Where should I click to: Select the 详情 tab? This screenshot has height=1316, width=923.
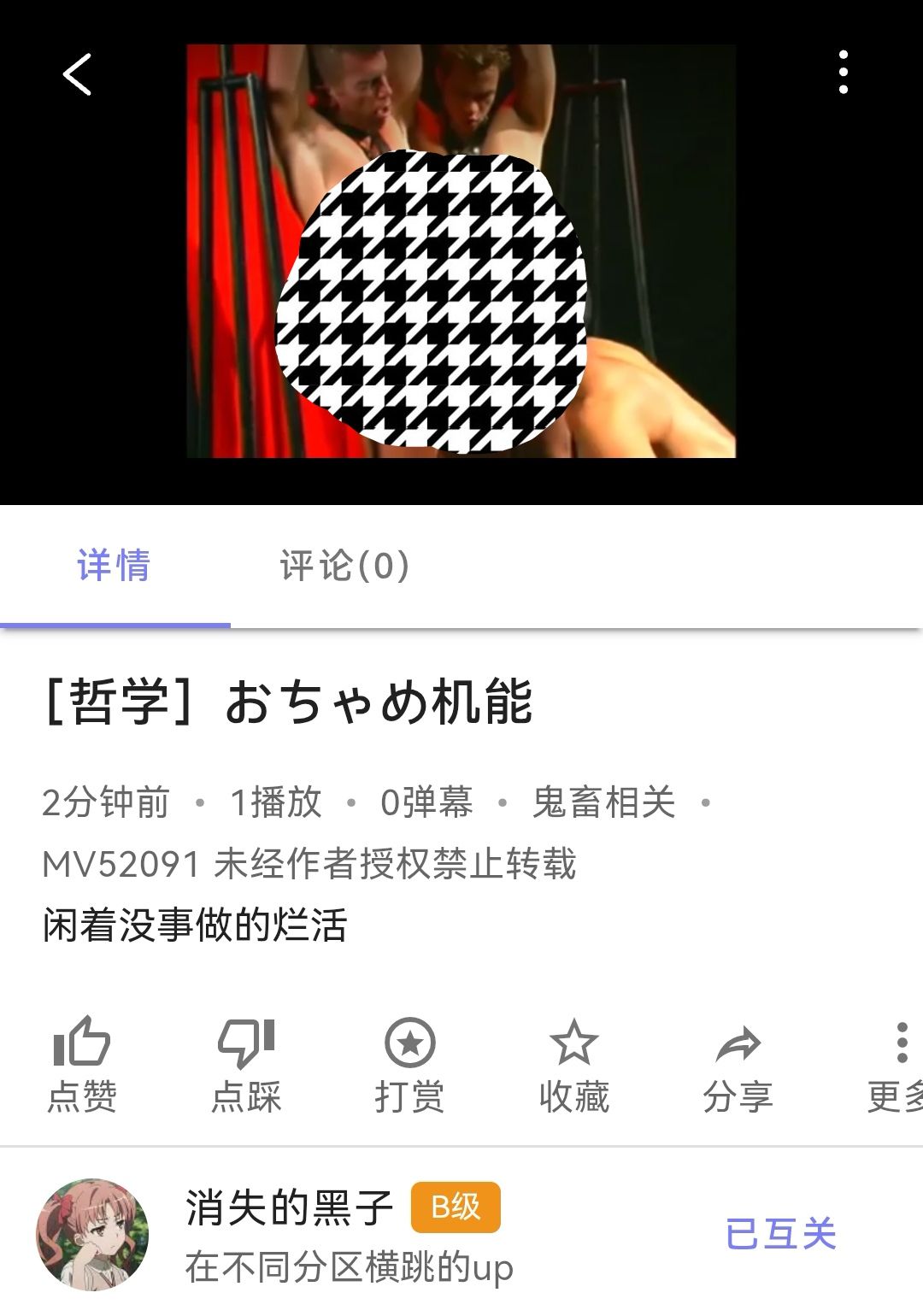(114, 566)
